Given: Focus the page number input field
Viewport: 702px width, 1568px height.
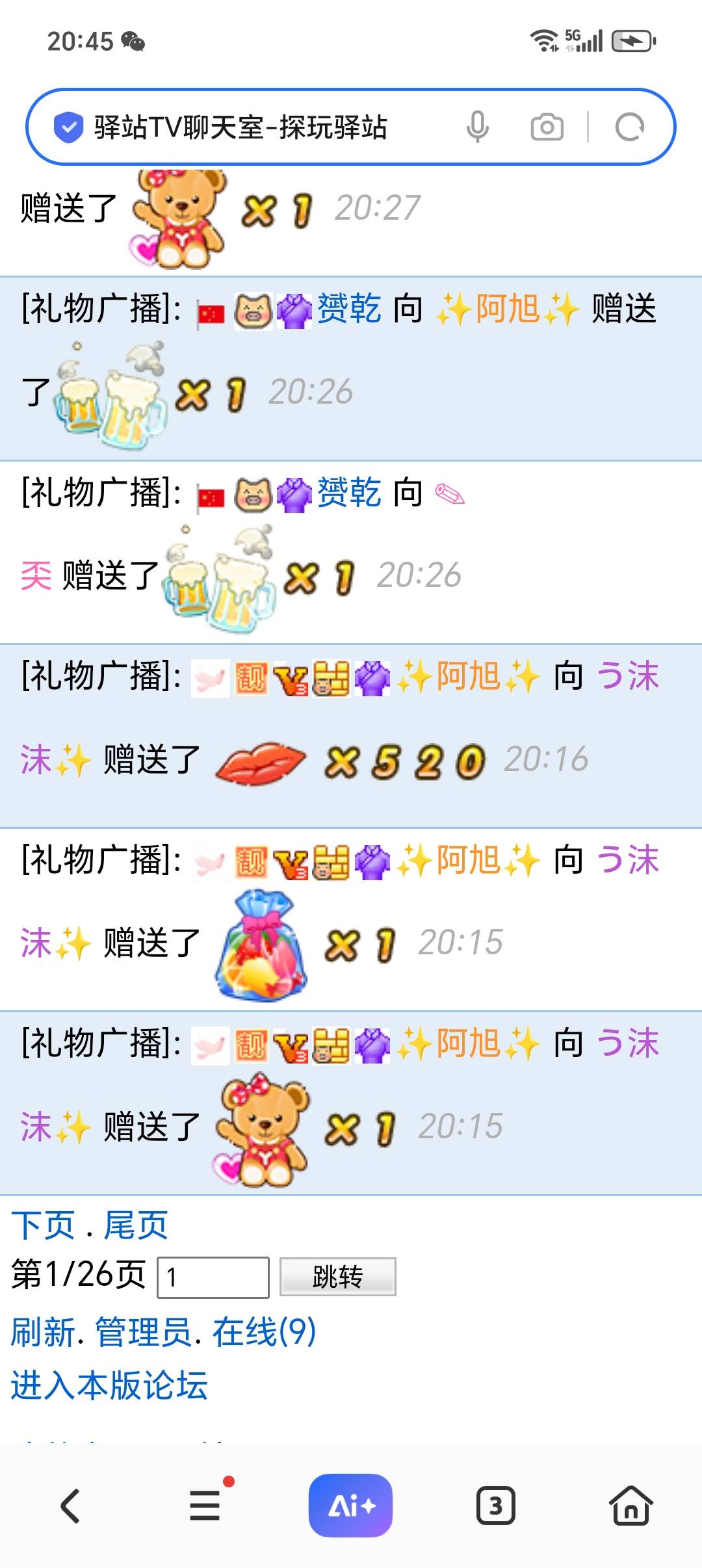Looking at the screenshot, I should click(213, 1277).
